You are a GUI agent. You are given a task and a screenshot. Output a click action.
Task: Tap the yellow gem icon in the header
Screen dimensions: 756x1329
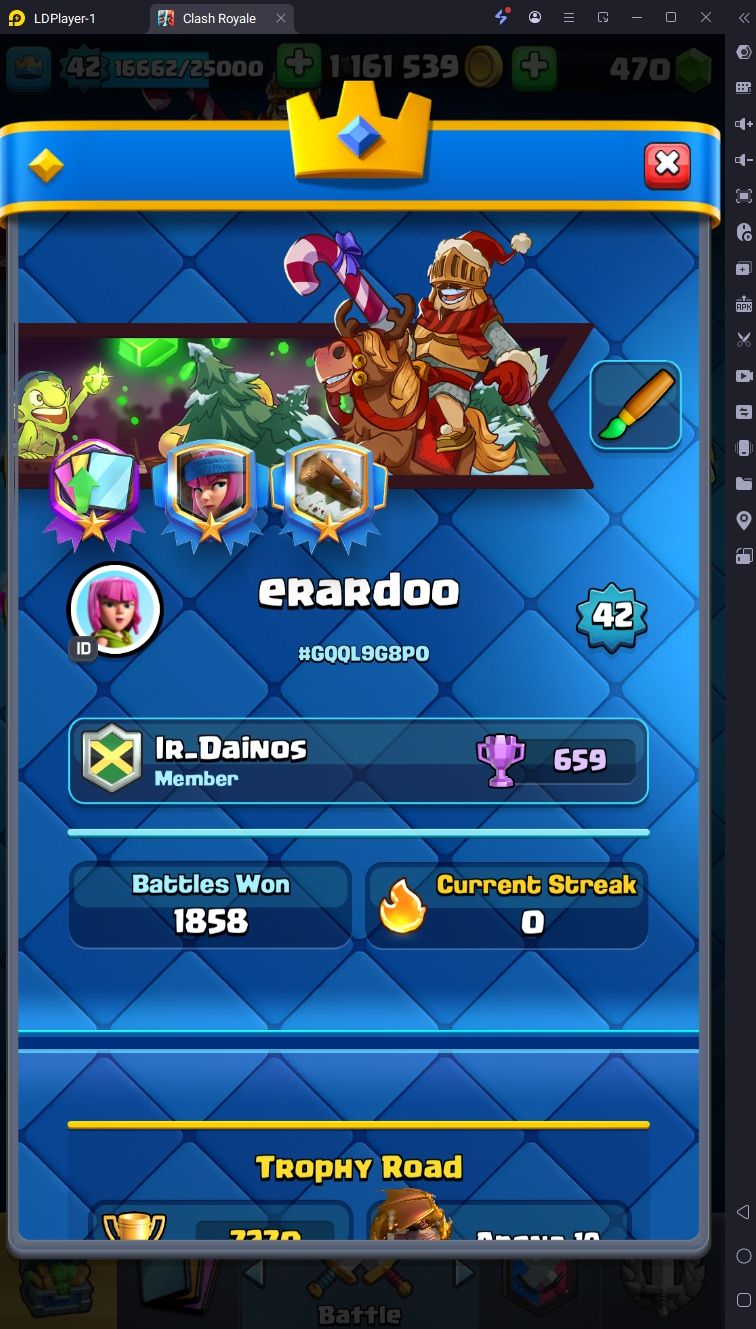(46, 166)
